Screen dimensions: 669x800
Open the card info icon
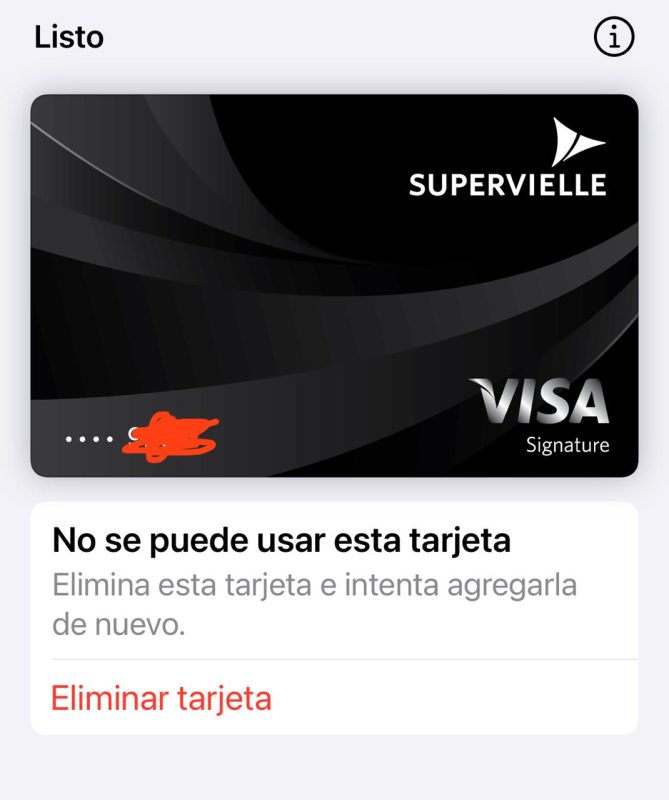[614, 38]
